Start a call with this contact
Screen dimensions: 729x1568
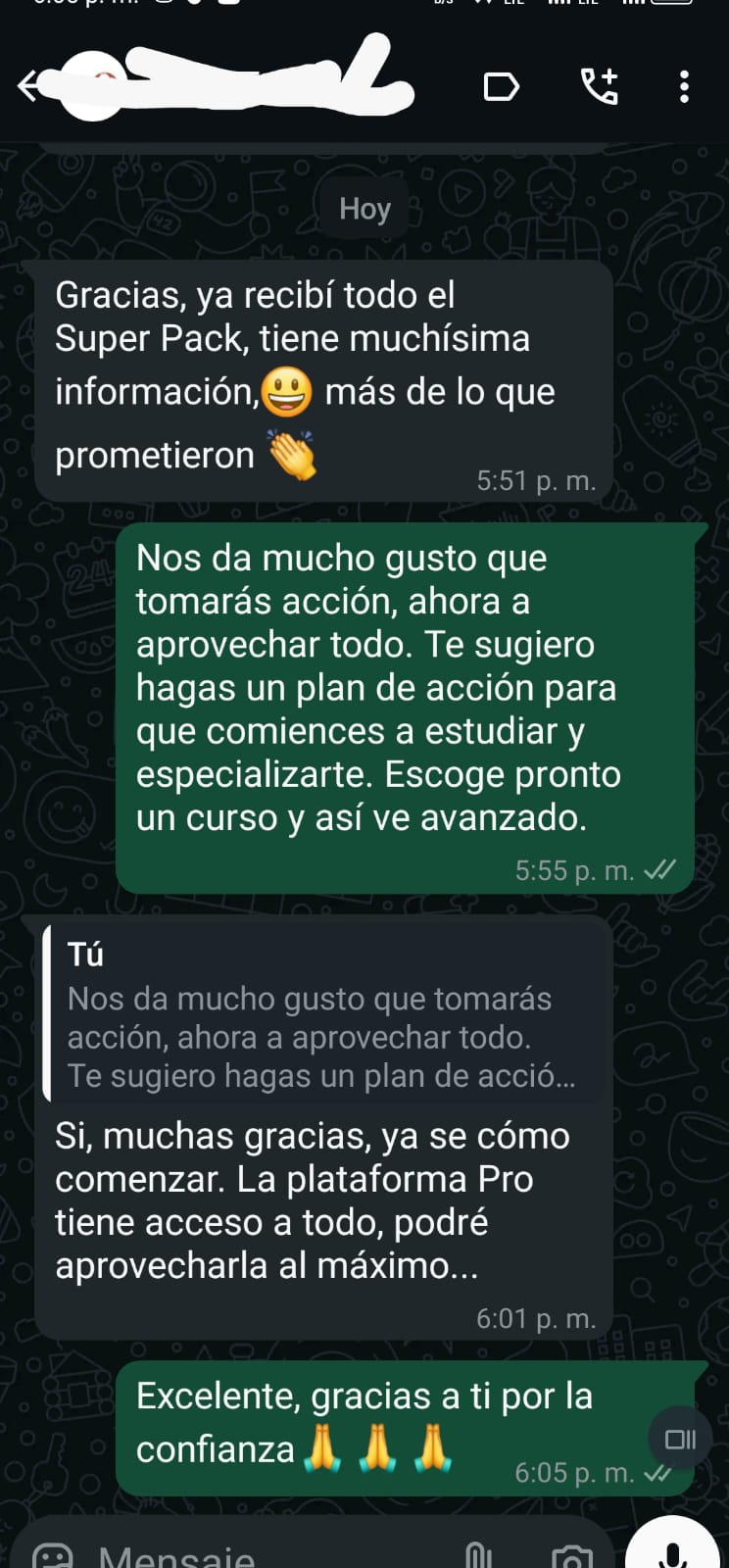click(x=600, y=86)
